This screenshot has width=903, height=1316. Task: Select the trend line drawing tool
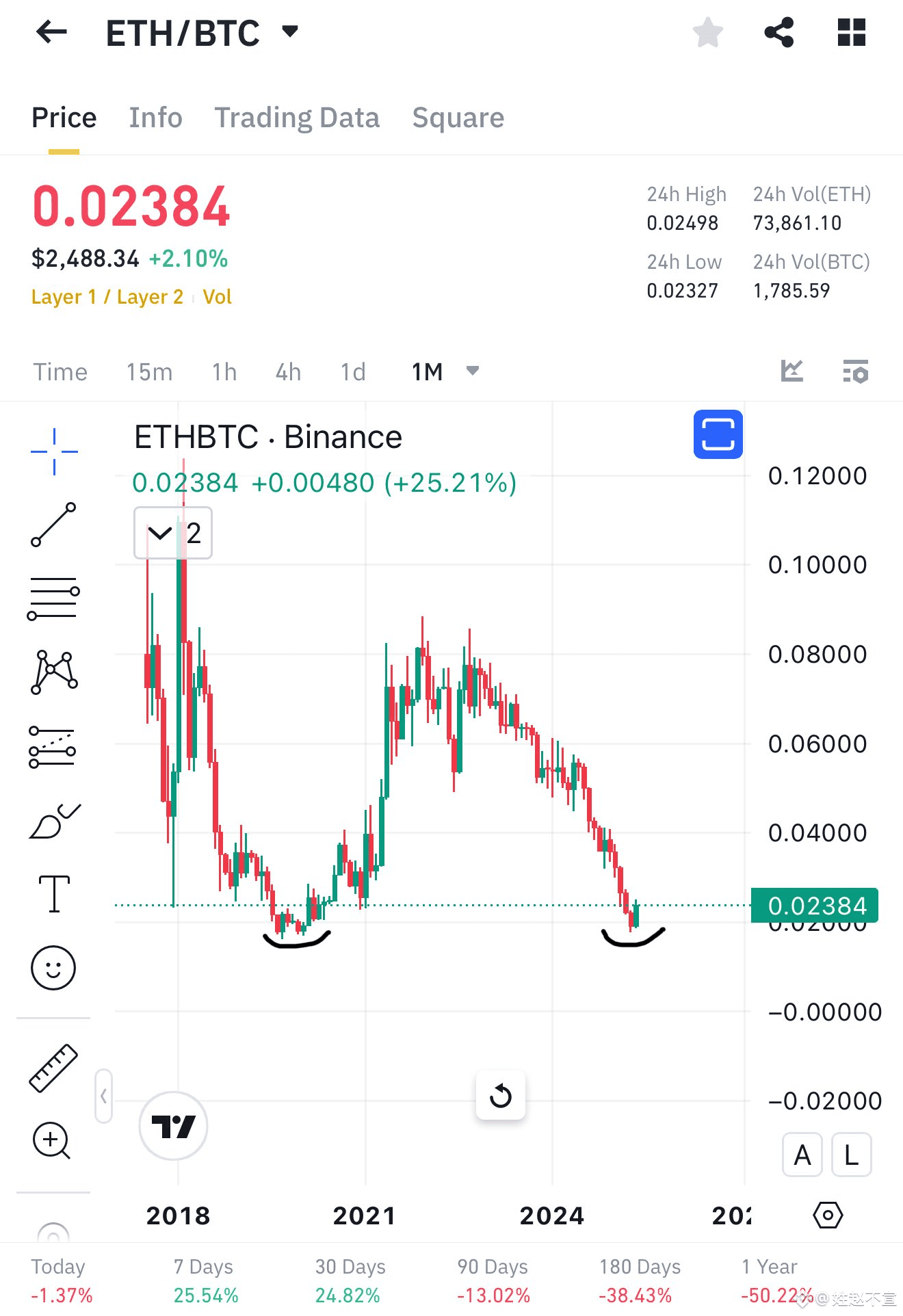(x=53, y=523)
